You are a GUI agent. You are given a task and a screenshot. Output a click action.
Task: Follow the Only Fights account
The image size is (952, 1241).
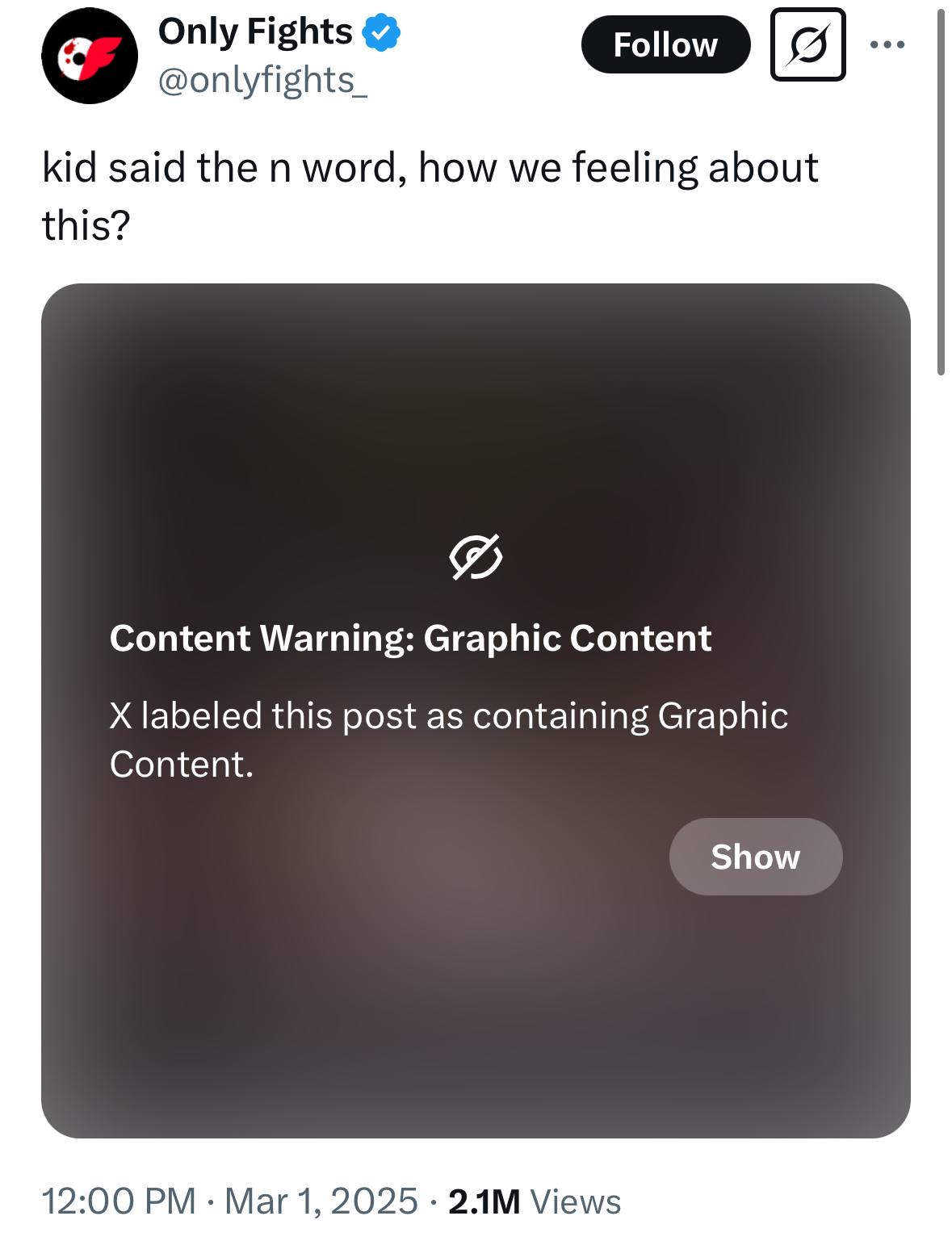tap(665, 45)
